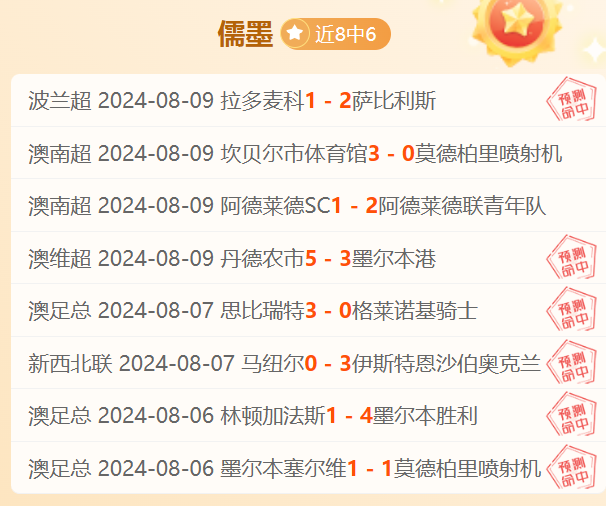
Task: Open the 马纽尔 vs 伊斯特恩沙伯奥克兰 match row
Action: [x=300, y=363]
